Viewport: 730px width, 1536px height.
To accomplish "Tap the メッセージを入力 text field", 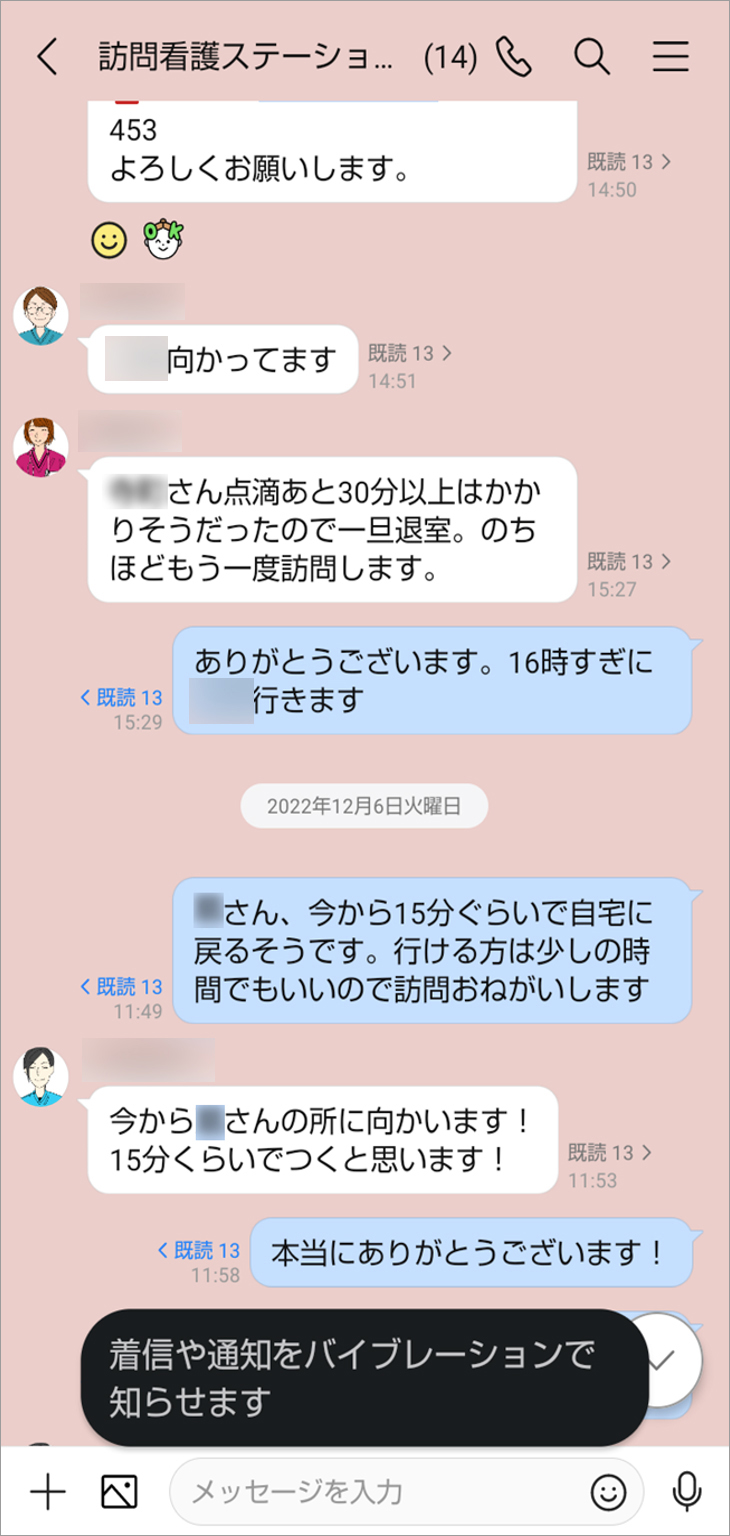I will point(380,1493).
